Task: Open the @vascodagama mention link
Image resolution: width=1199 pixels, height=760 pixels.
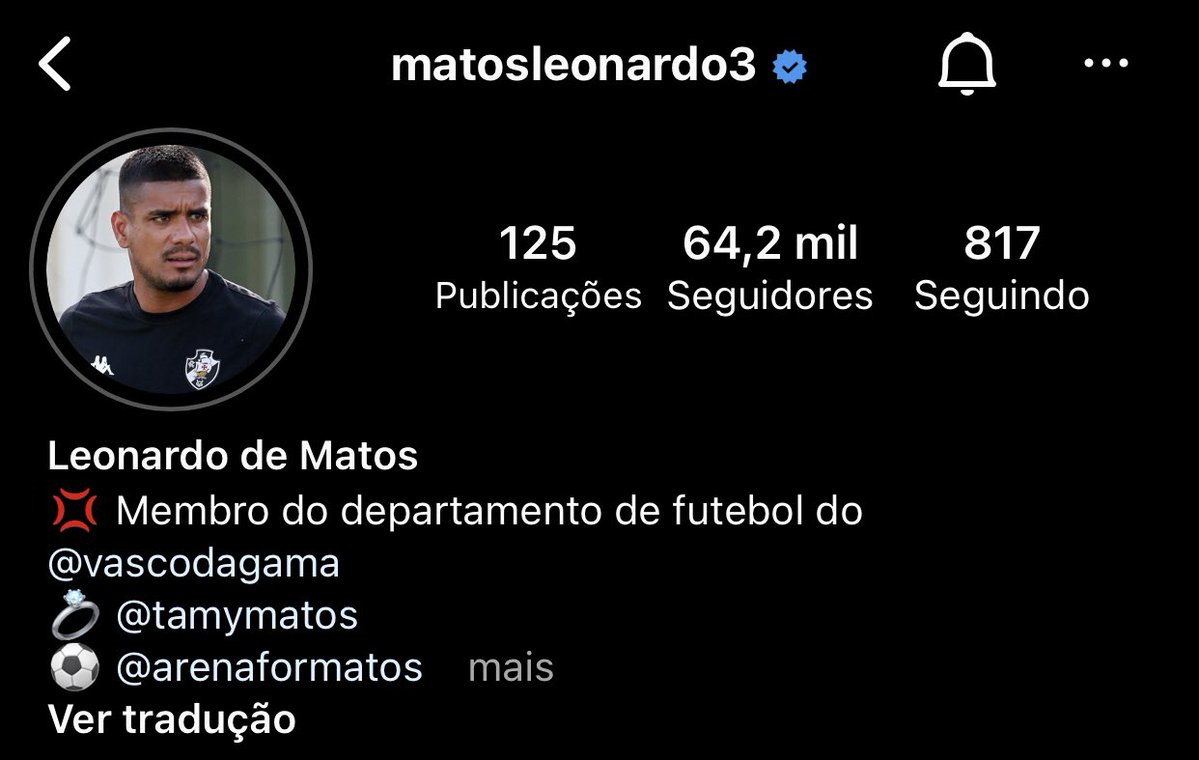Action: click(194, 564)
